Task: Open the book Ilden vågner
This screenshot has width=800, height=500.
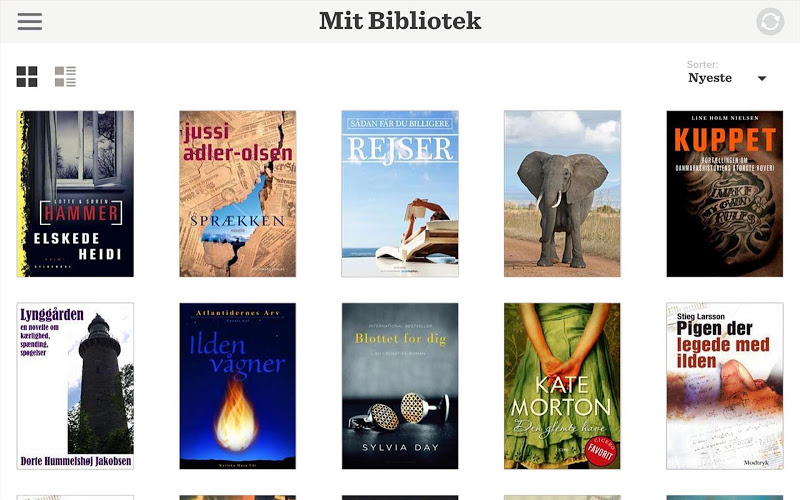Action: coord(237,386)
